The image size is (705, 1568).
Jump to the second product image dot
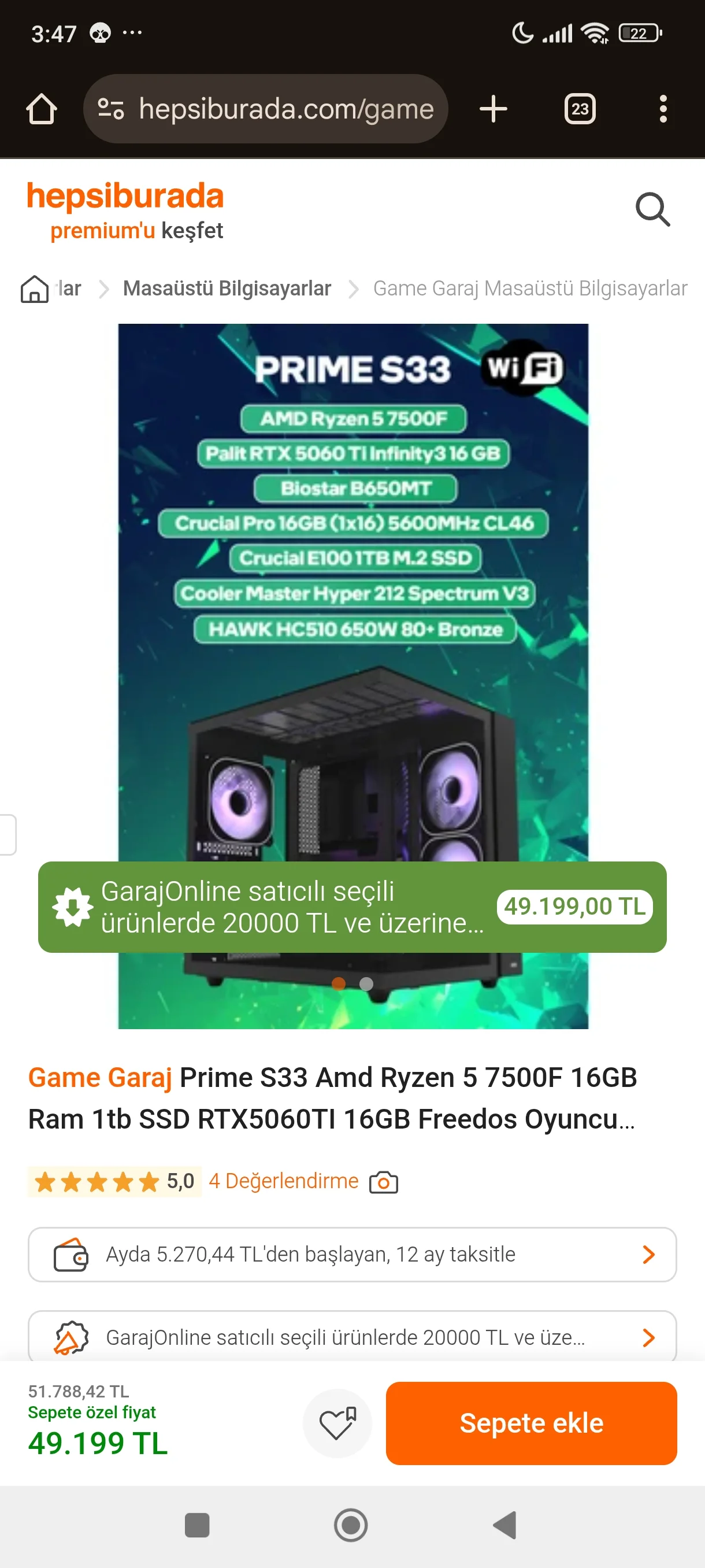pos(366,983)
